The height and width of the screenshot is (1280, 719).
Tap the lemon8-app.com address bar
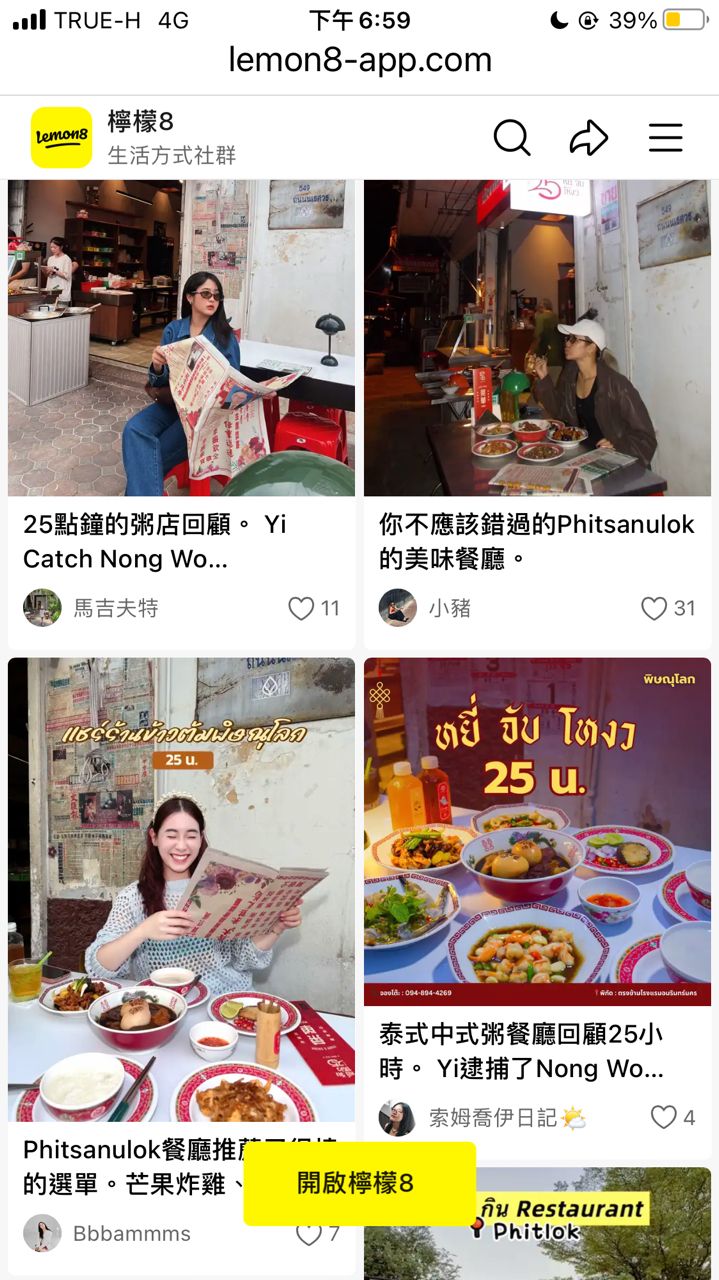coord(360,60)
